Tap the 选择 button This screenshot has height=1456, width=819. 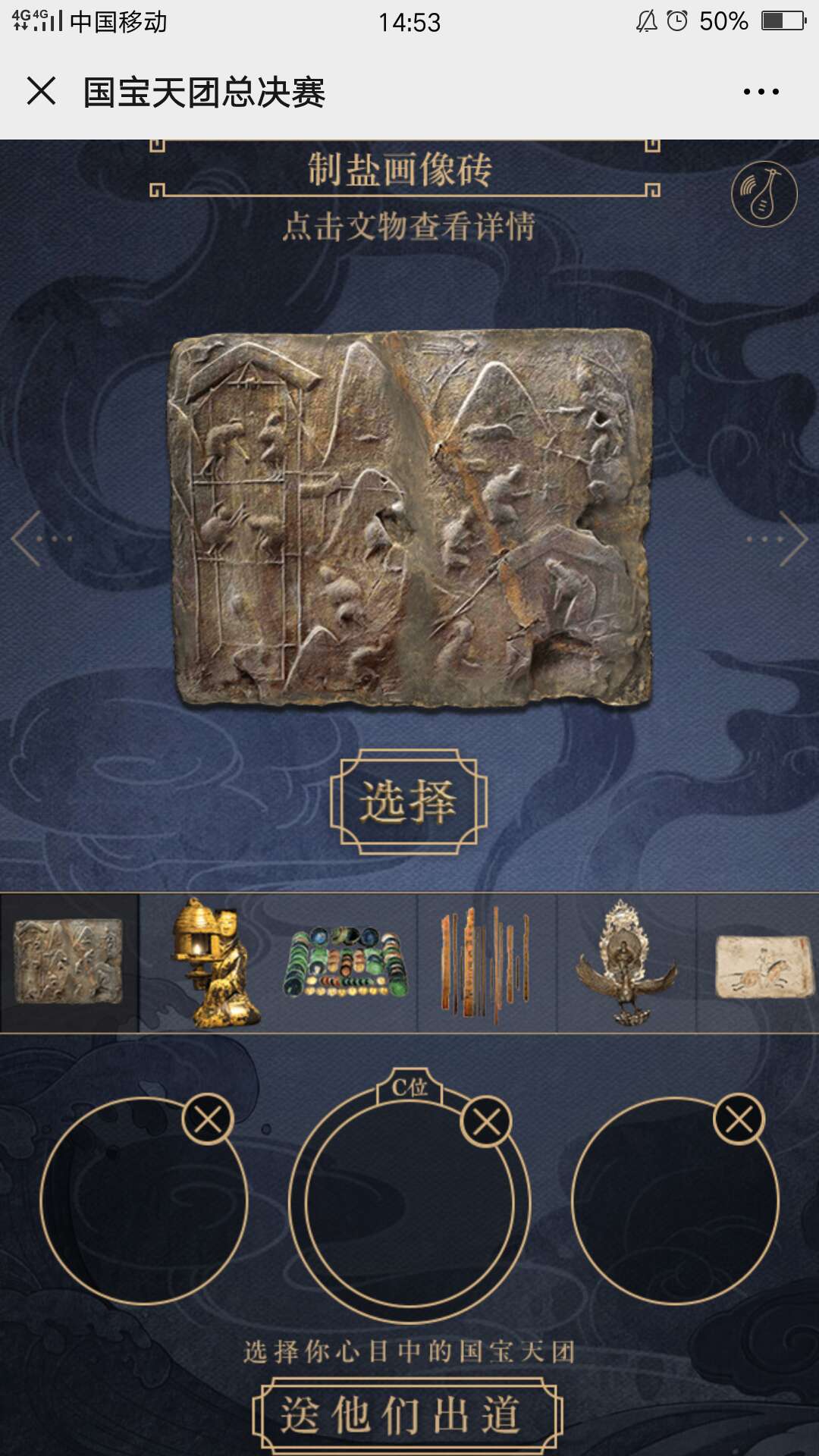point(409,802)
